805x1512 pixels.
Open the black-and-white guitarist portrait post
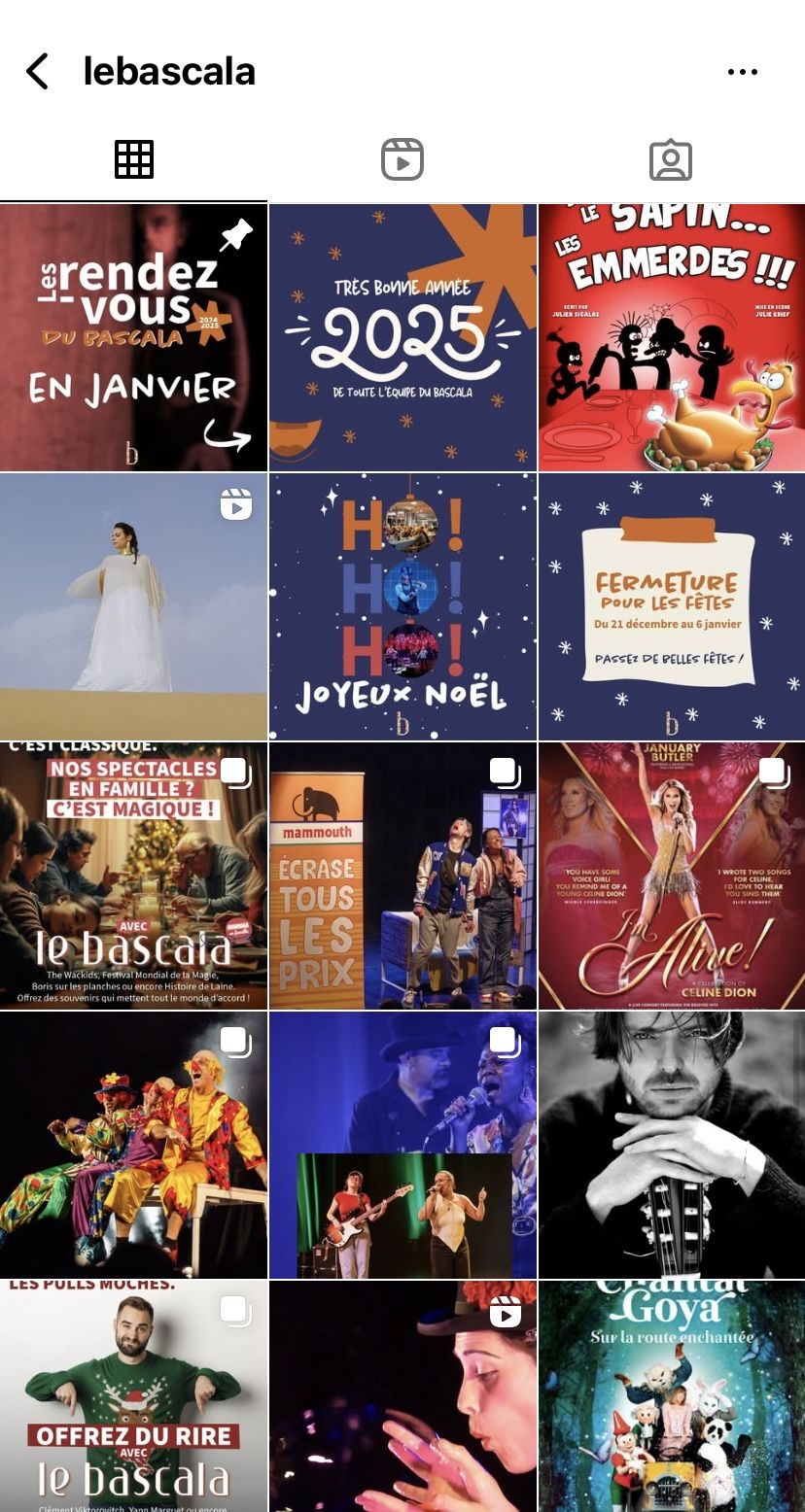tap(672, 1145)
